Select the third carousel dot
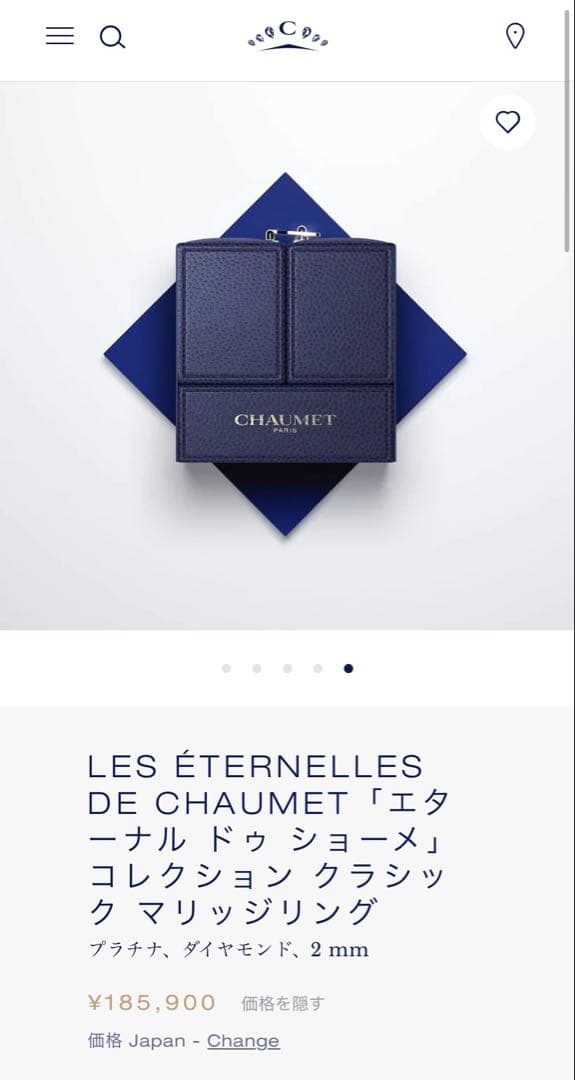 (x=287, y=668)
